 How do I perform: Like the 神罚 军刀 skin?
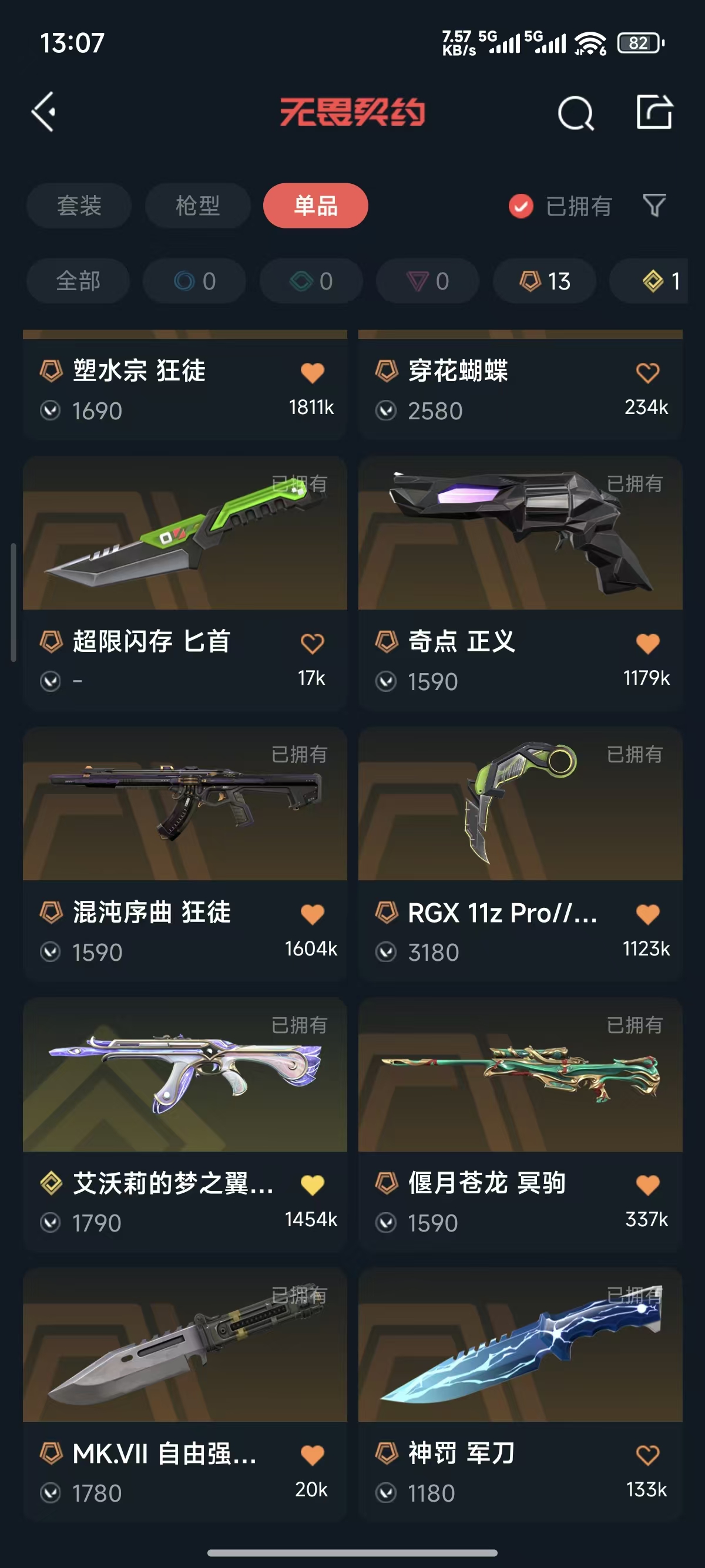click(x=647, y=1455)
